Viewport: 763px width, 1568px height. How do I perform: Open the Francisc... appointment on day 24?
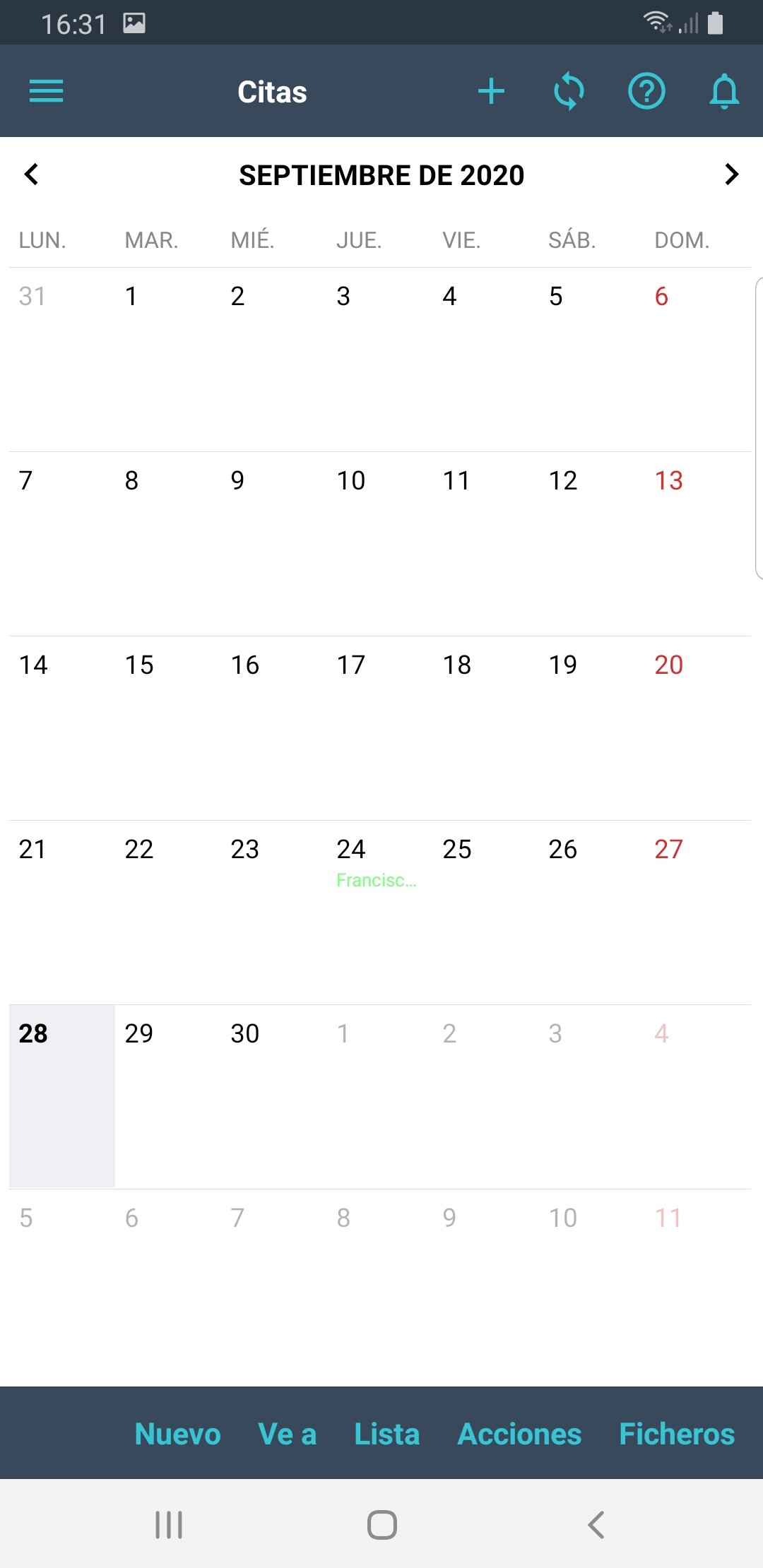point(376,880)
